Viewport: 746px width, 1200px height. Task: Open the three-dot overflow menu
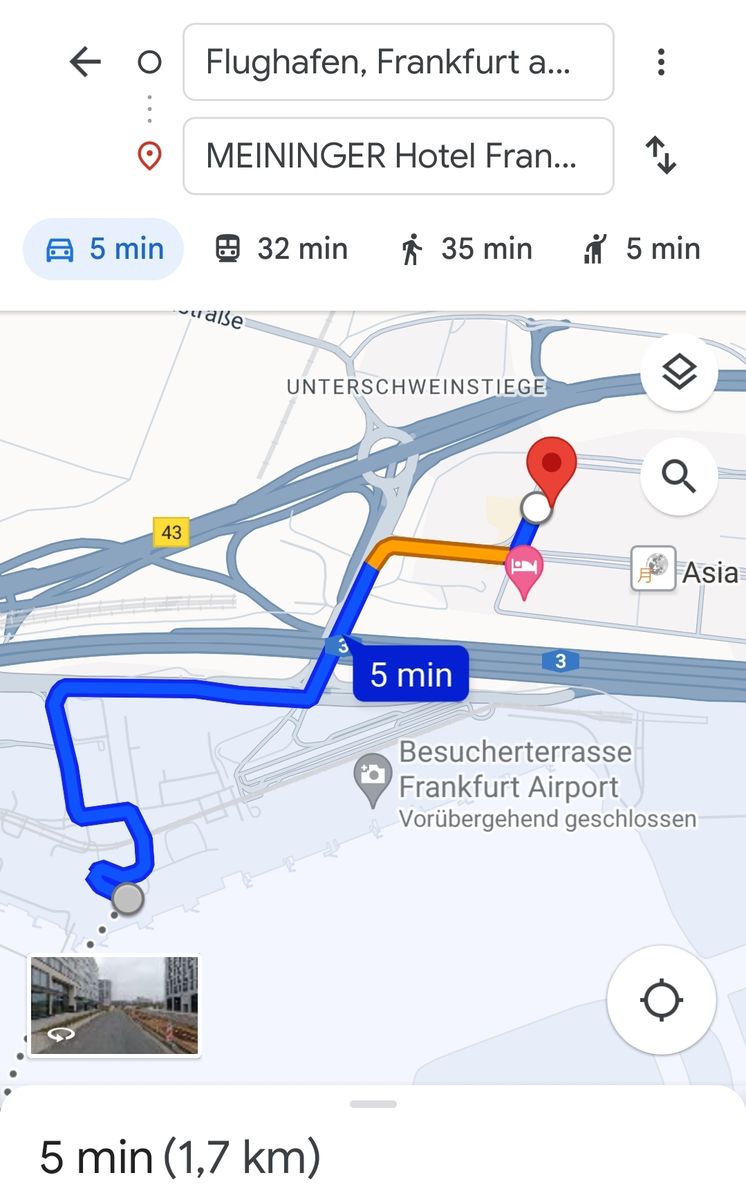661,63
